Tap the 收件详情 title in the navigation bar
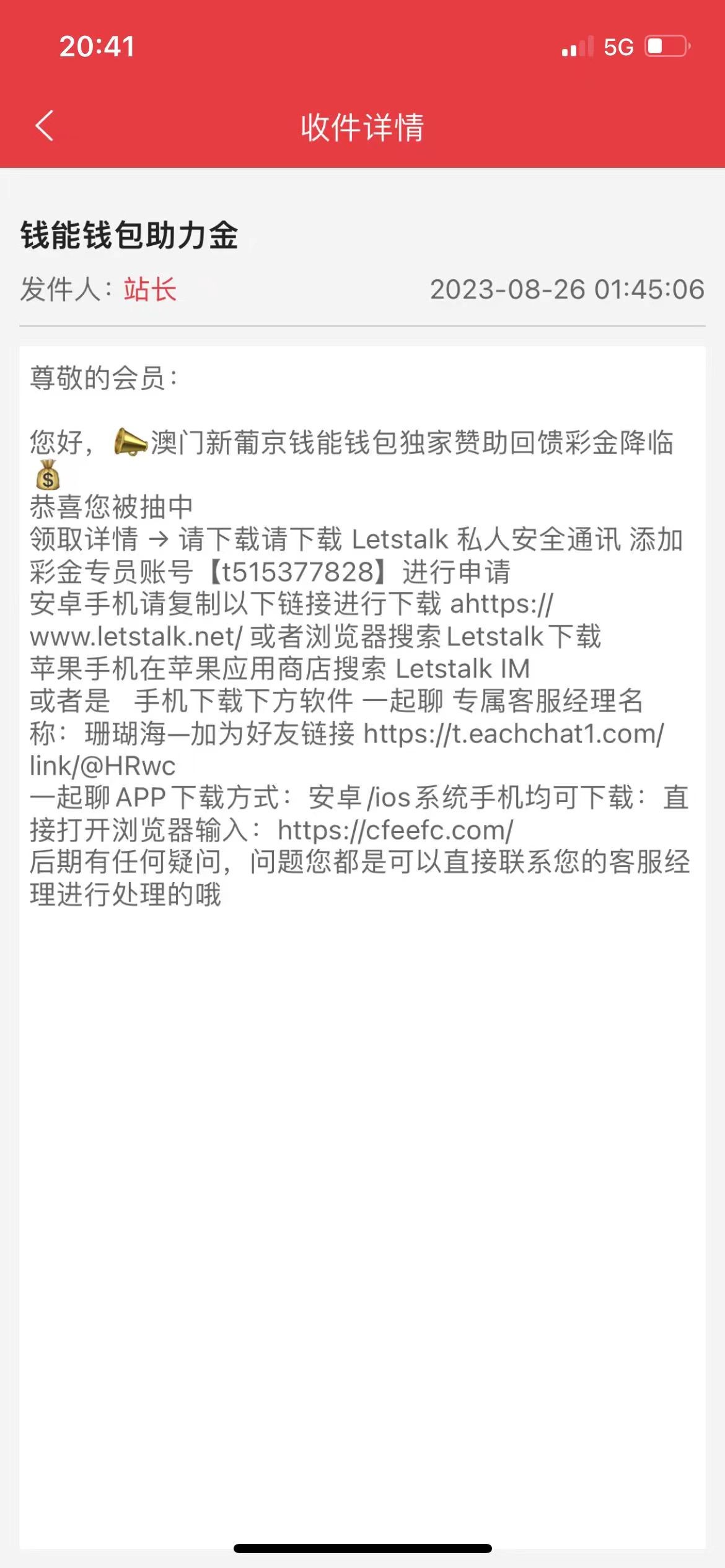 tap(362, 126)
